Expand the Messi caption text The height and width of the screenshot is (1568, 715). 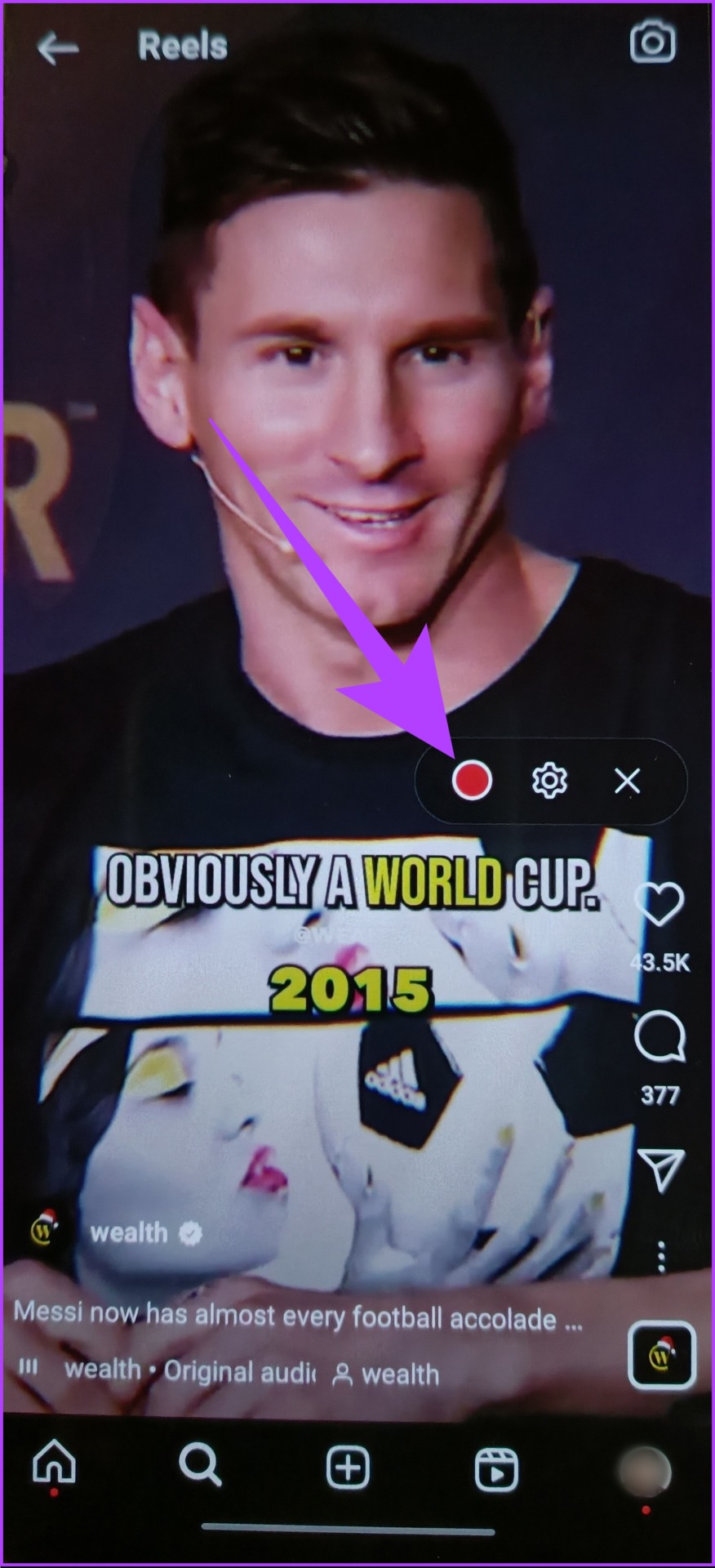298,1316
